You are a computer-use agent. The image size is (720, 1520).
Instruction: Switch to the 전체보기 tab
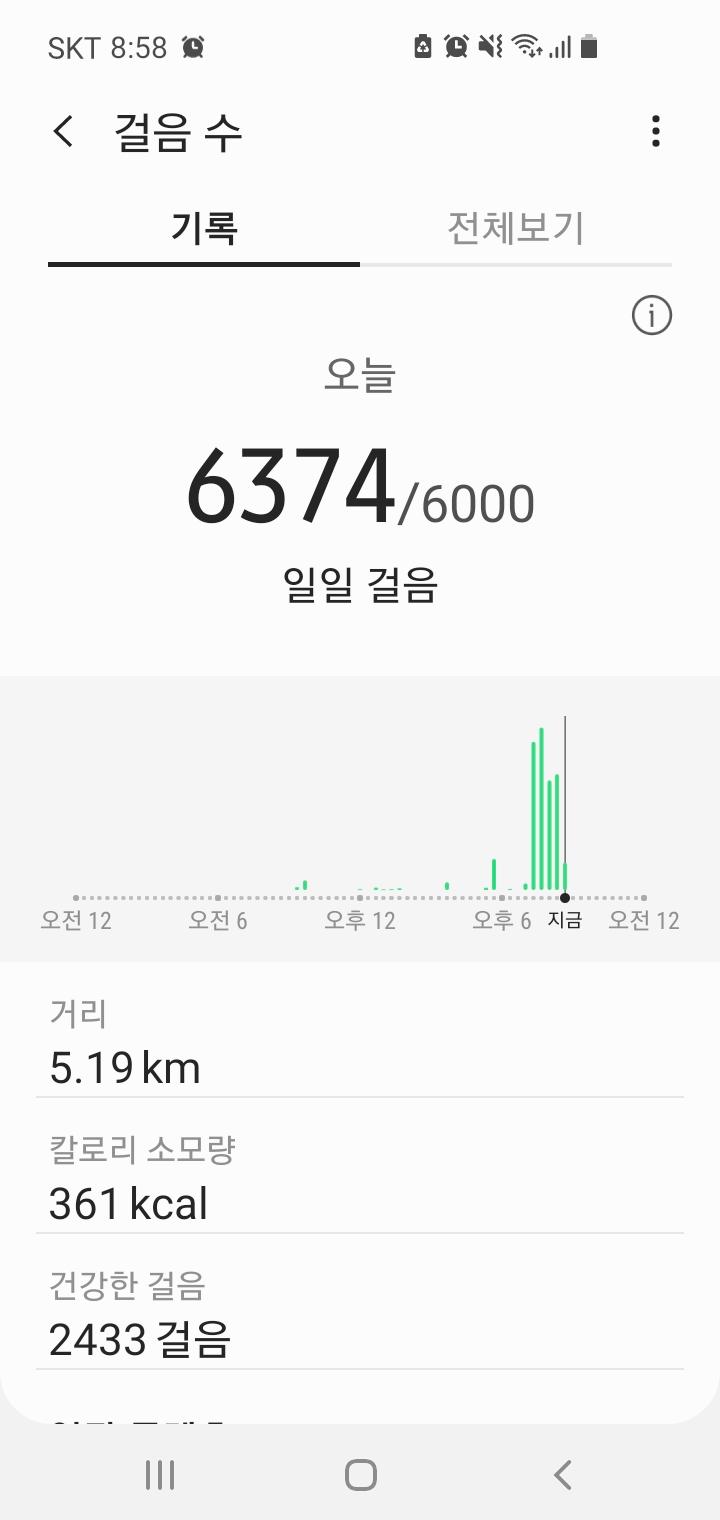tap(515, 229)
